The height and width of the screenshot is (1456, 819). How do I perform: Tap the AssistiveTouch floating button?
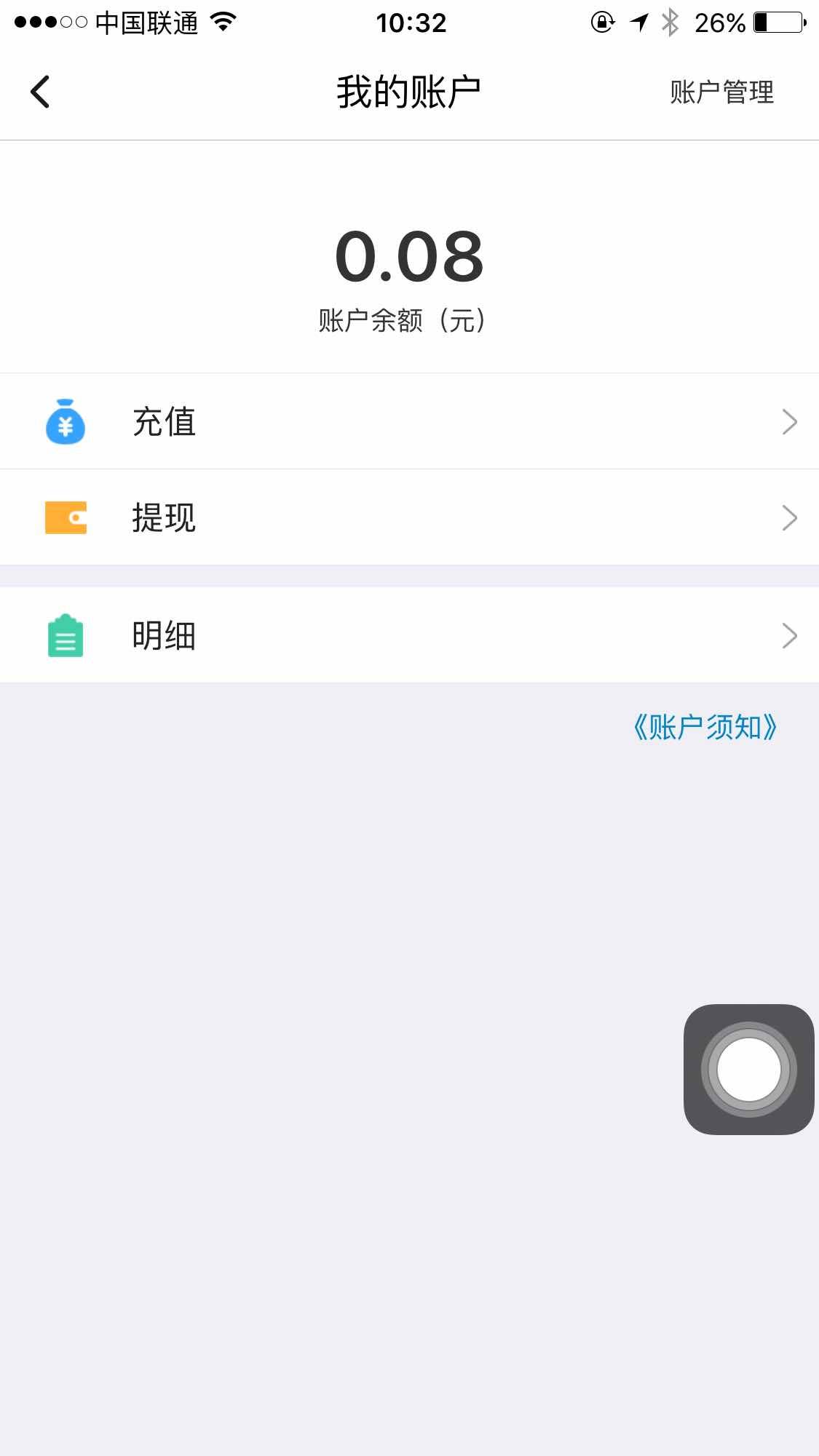pos(748,1069)
